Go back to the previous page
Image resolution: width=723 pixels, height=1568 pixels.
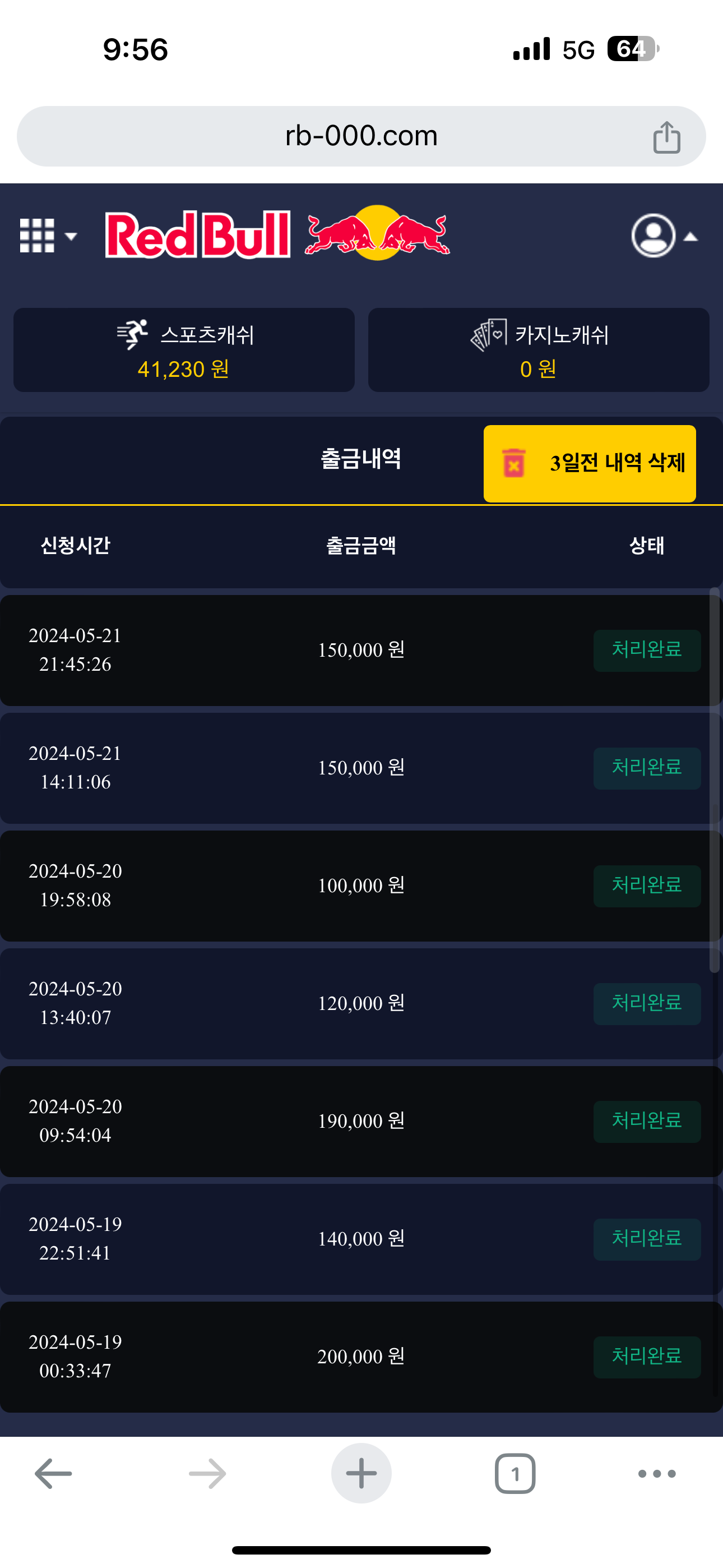54,1473
